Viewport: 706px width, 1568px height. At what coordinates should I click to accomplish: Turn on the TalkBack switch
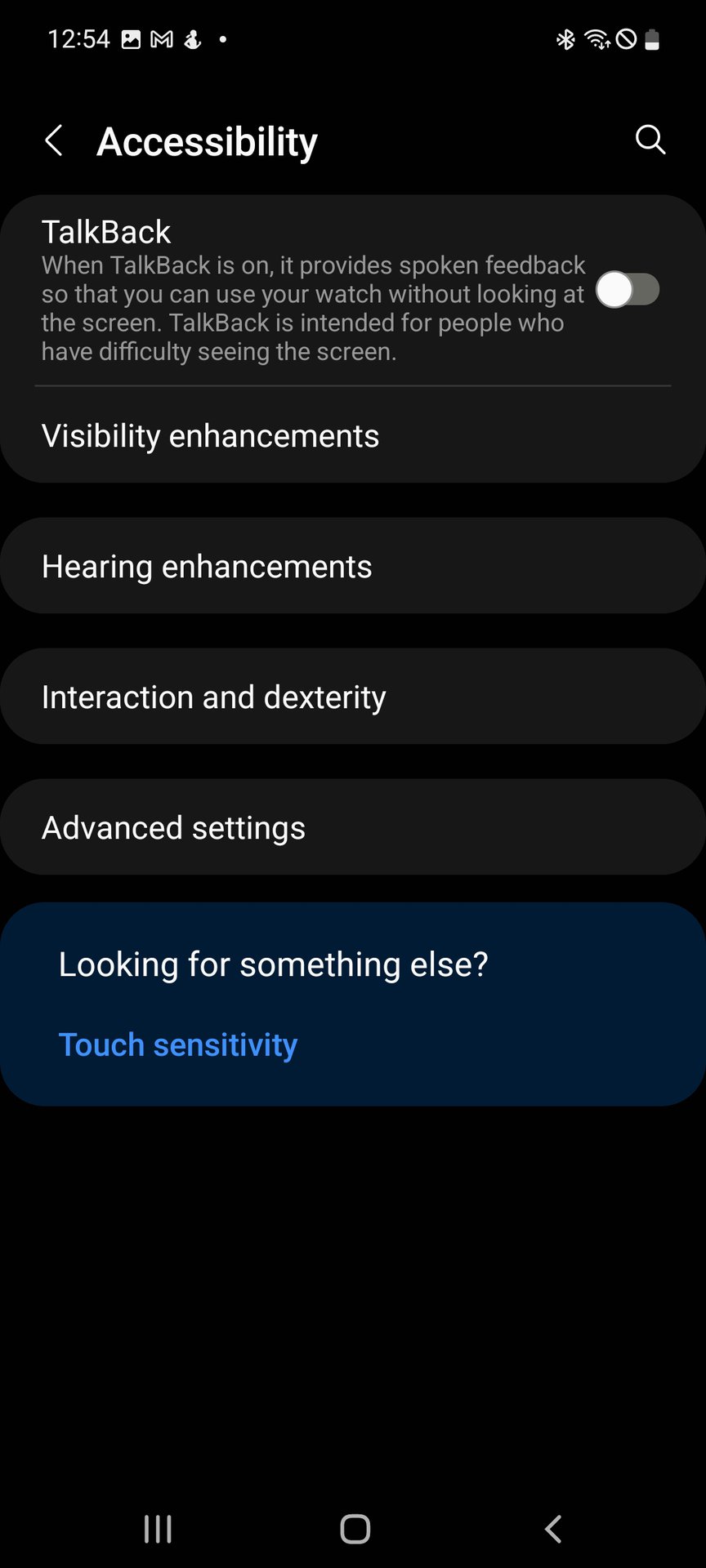coord(627,290)
